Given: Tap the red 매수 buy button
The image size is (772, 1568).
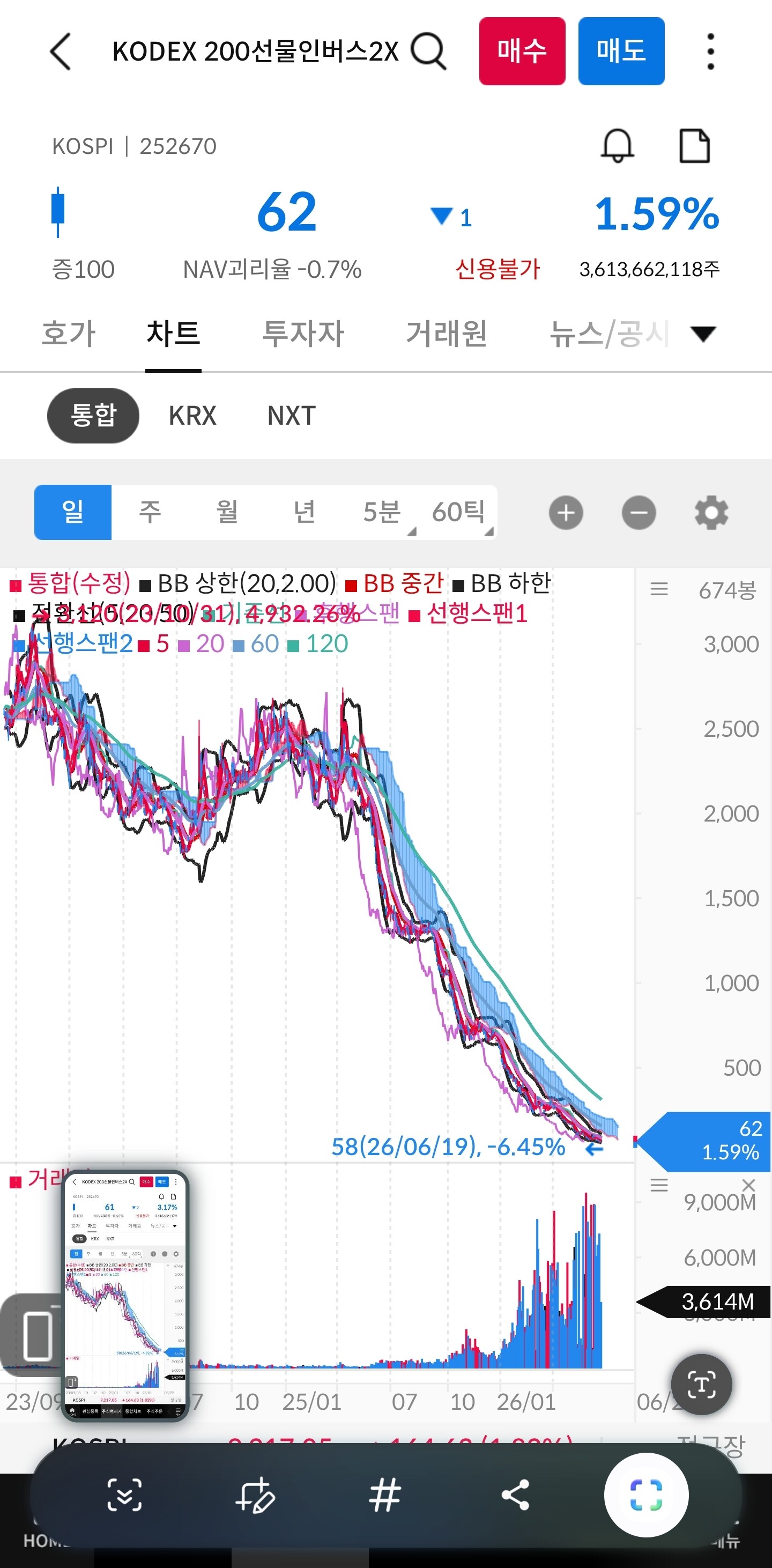Looking at the screenshot, I should pos(522,51).
